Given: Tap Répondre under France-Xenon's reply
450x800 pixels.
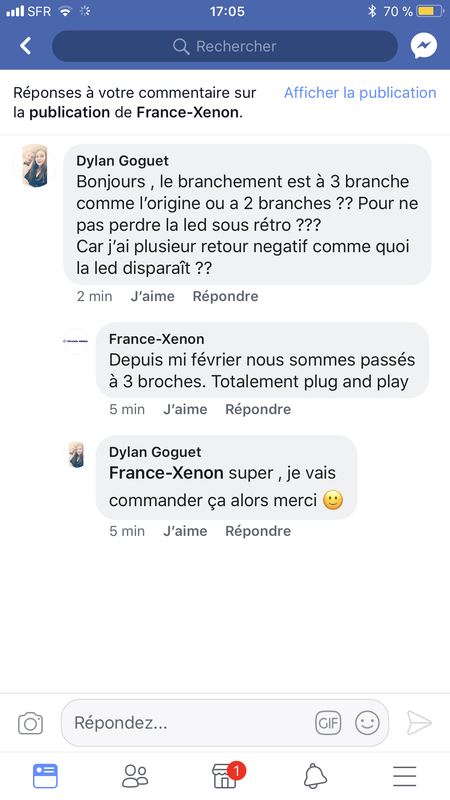Looking at the screenshot, I should (258, 409).
